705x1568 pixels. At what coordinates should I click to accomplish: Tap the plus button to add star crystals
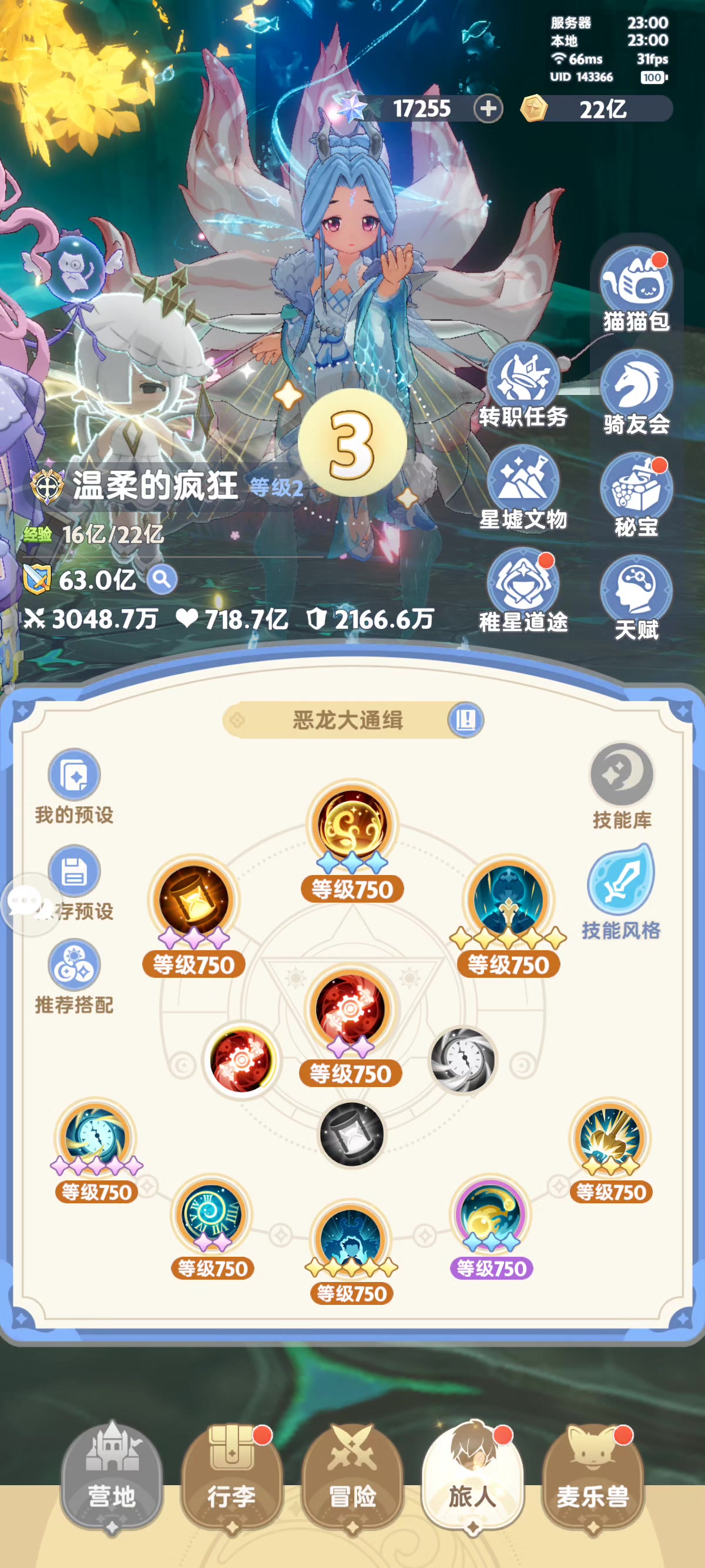coord(488,109)
